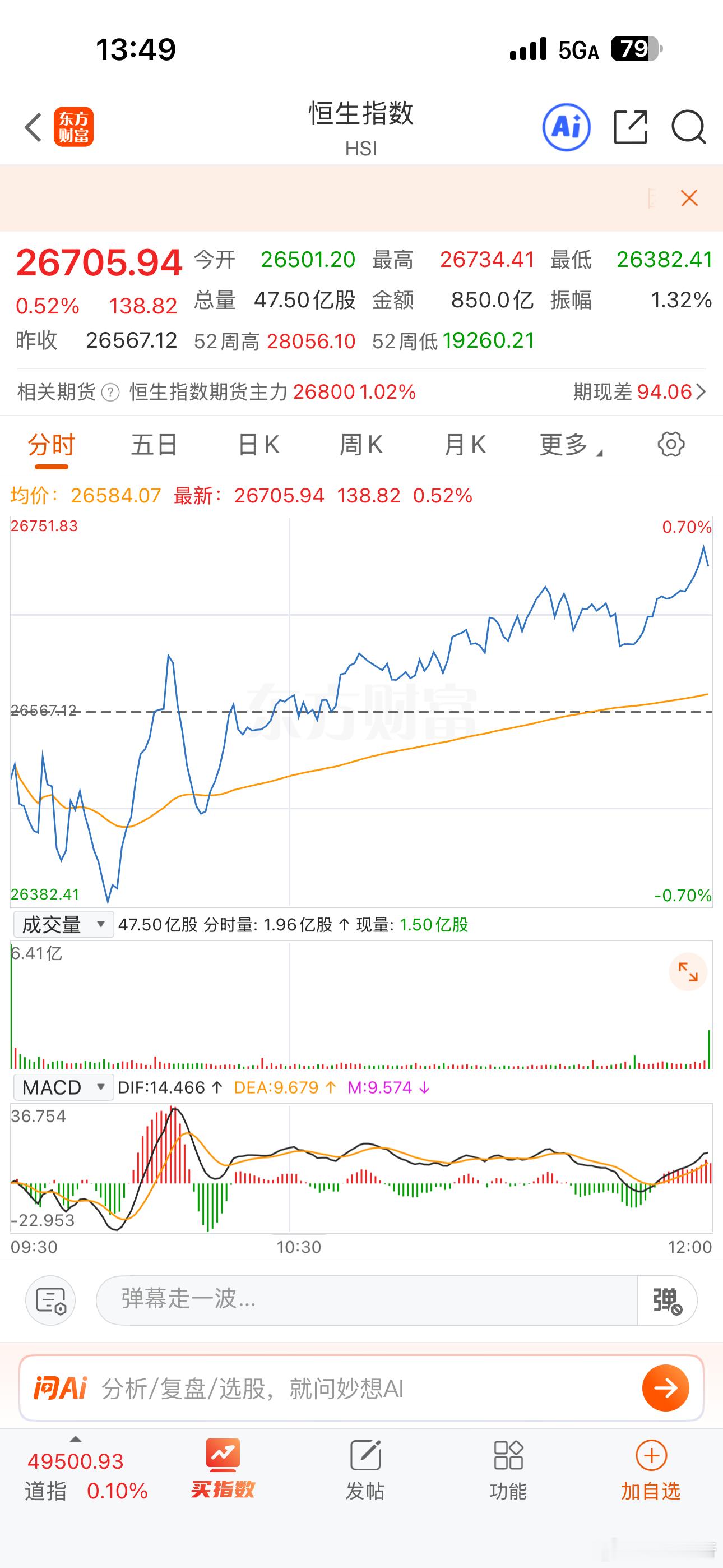Tap the share/export icon
The width and height of the screenshot is (723, 1568).
[x=629, y=127]
